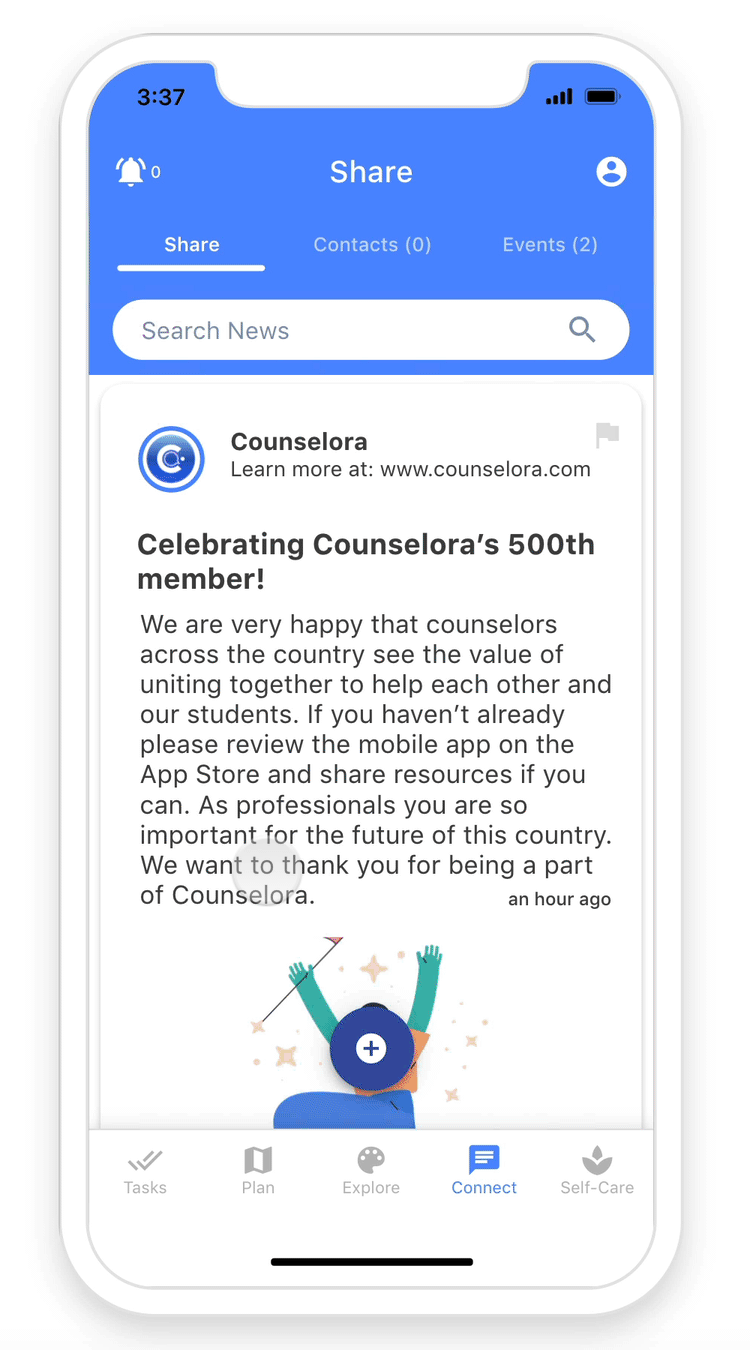The height and width of the screenshot is (1350, 750).
Task: Select the Connect tab
Action: pyautogui.click(x=484, y=1172)
